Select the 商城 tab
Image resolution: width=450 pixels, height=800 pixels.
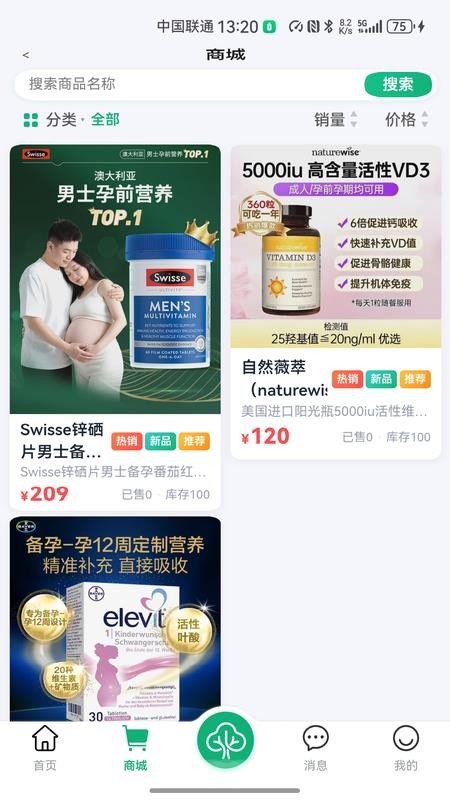click(x=135, y=748)
